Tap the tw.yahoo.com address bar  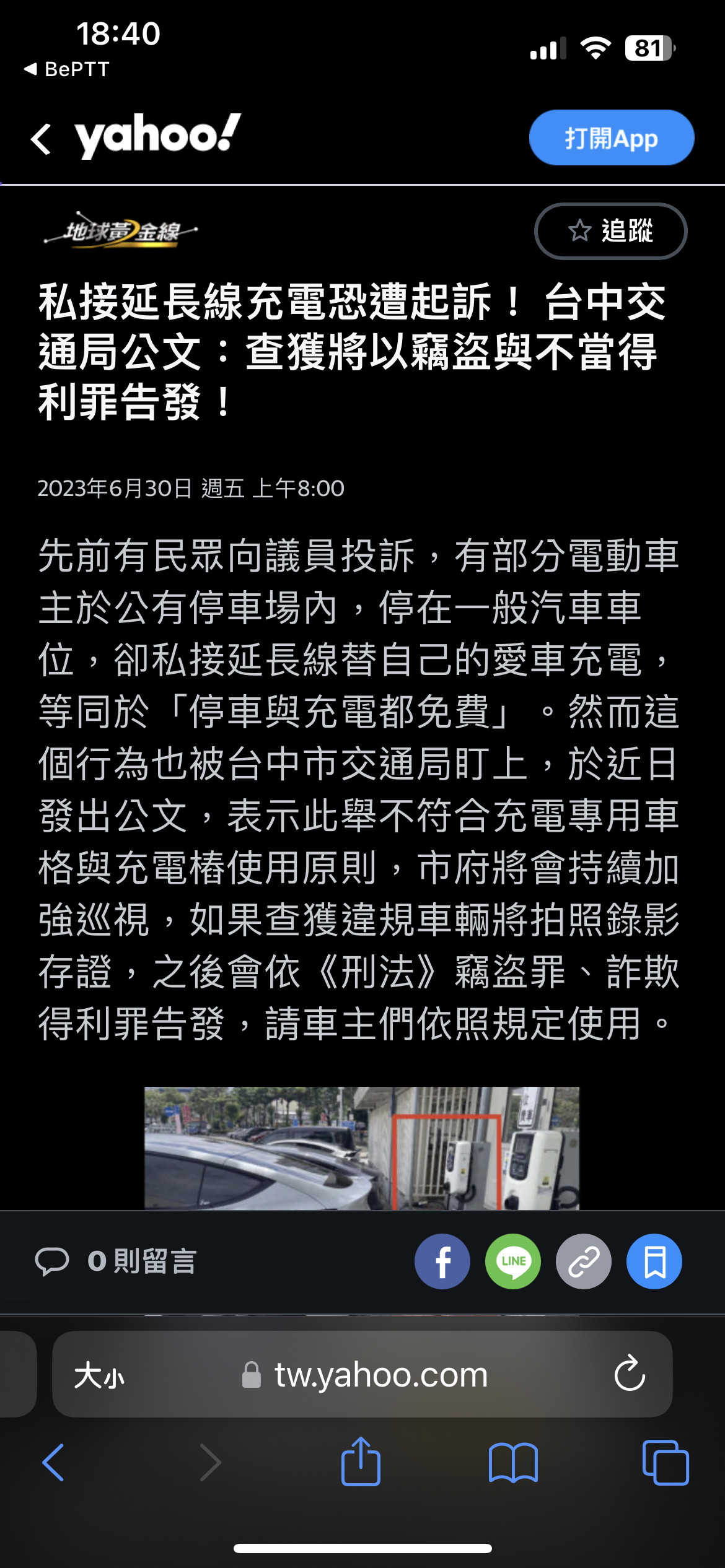[379, 1376]
